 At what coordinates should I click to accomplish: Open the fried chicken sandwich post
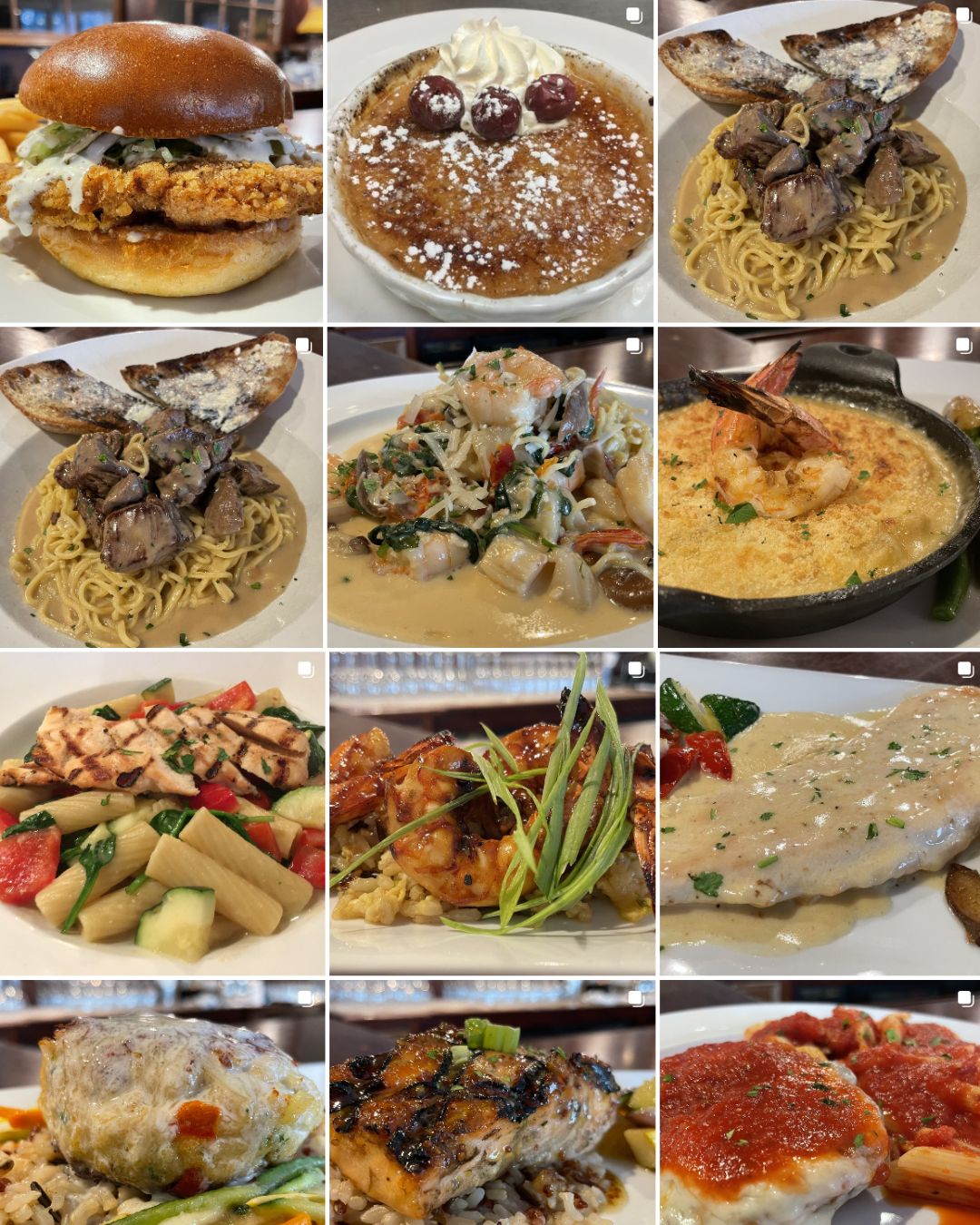click(x=162, y=161)
